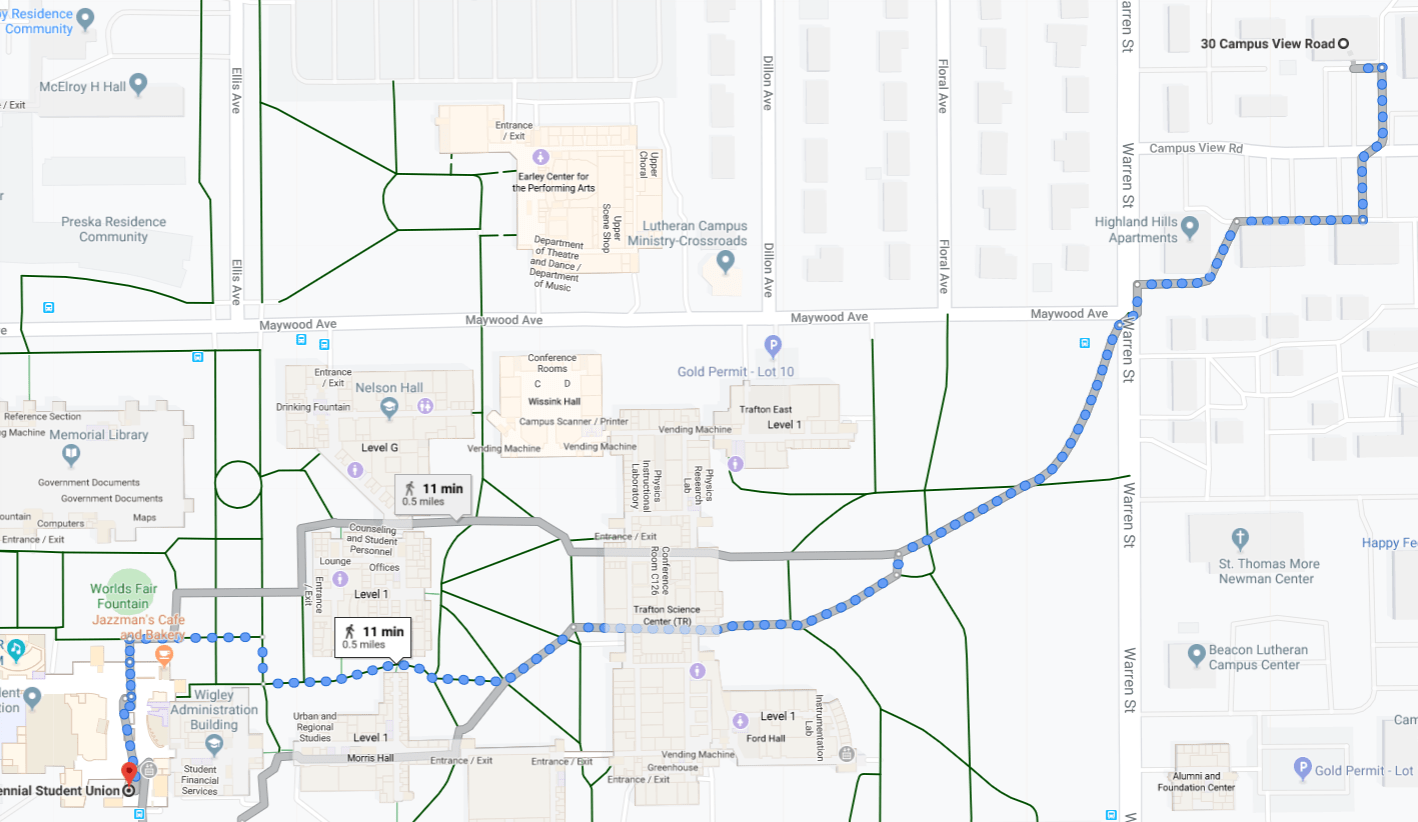This screenshot has height=822, width=1418.
Task: Tap the Lutheran Campus Ministry-Crossroads pin
Action: coord(726,262)
